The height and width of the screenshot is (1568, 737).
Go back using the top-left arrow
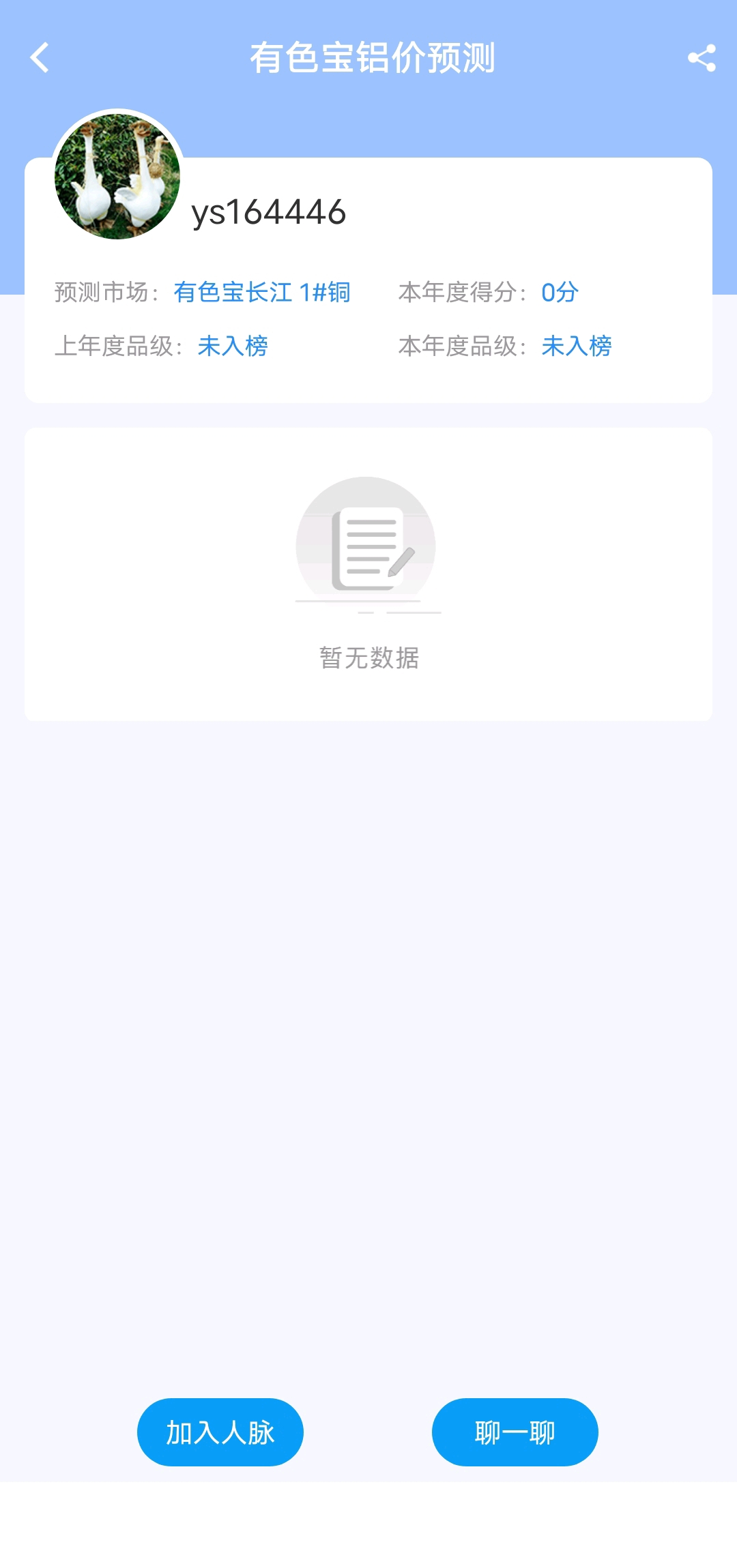(40, 57)
